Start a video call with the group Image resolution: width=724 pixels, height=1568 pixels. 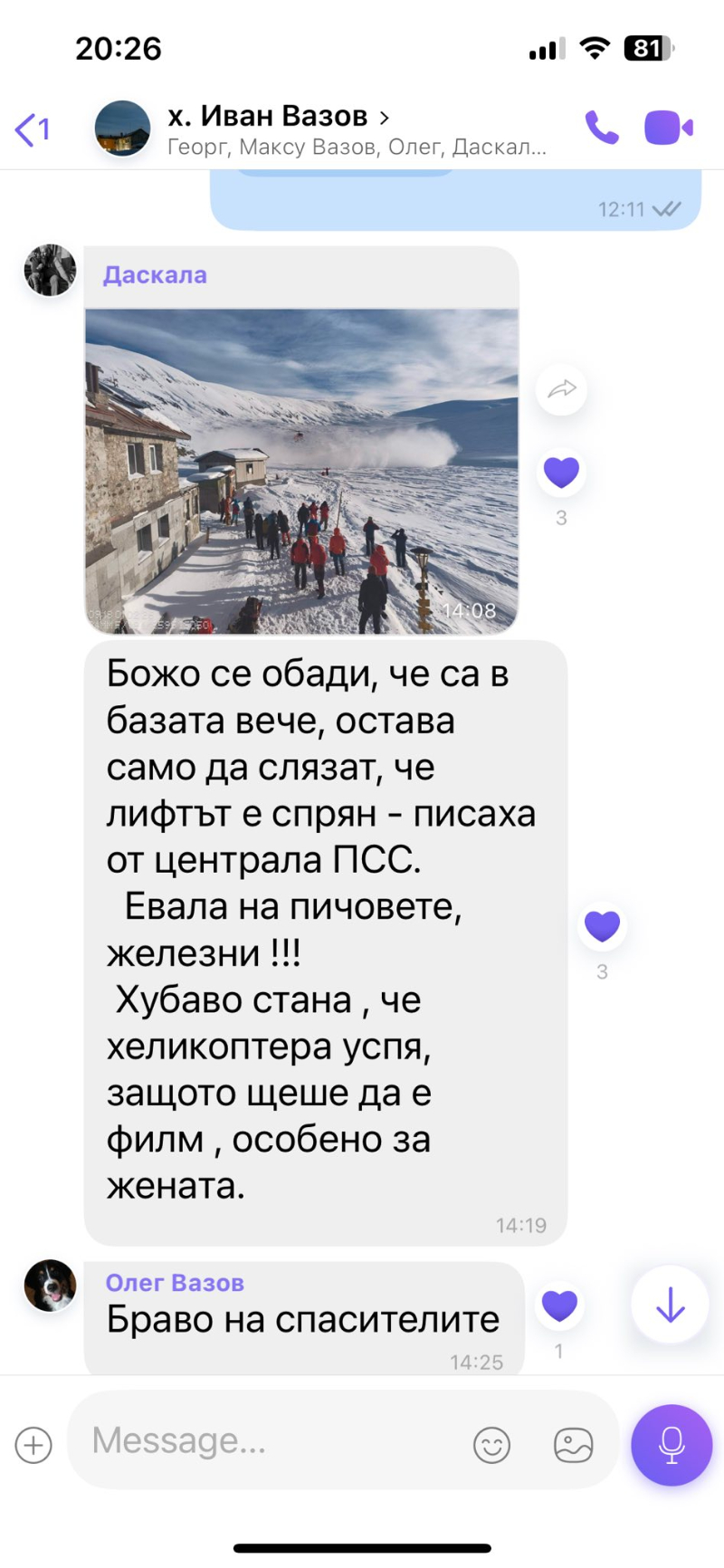click(x=668, y=128)
